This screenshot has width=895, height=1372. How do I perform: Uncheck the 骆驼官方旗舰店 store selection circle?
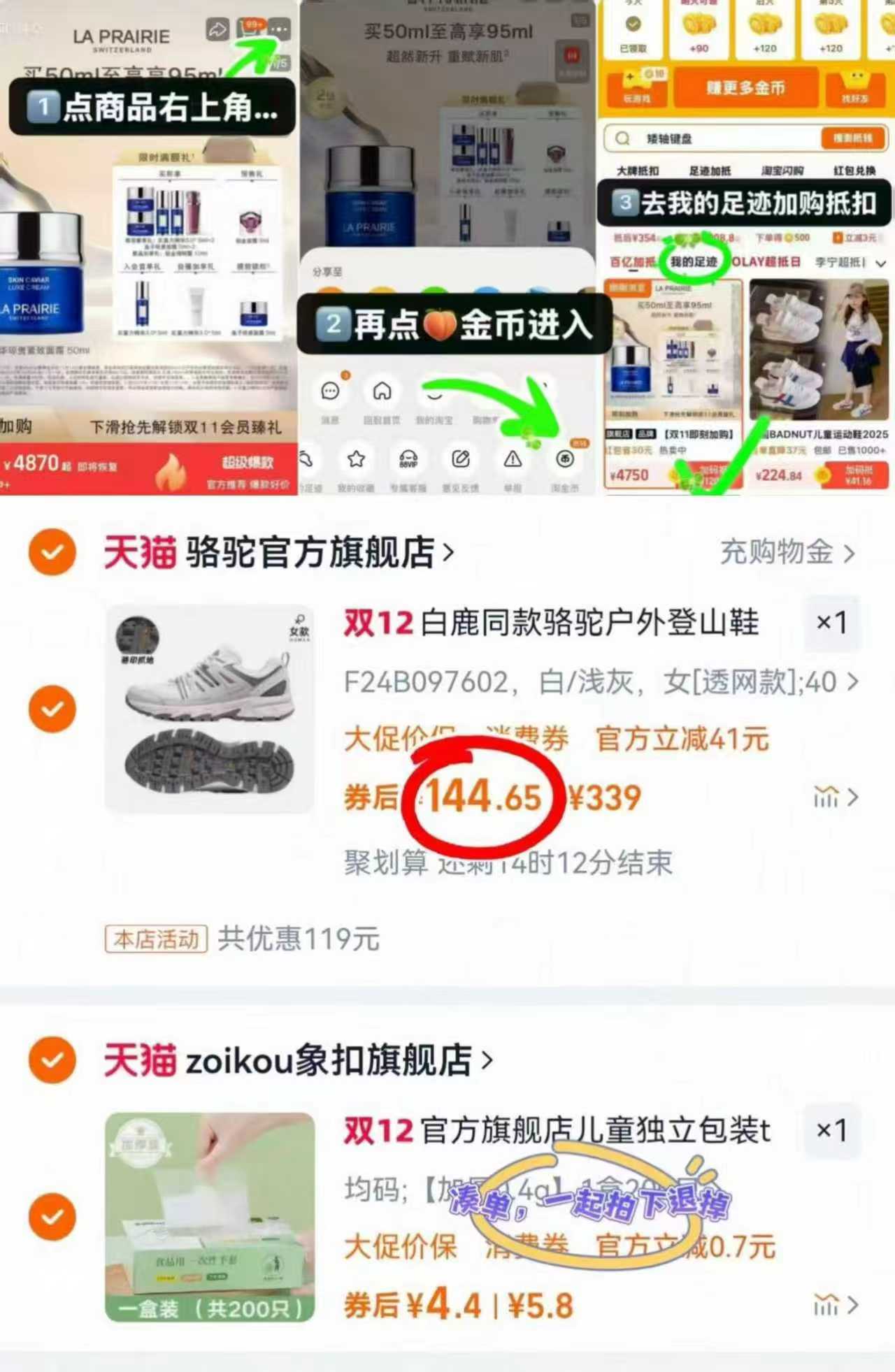pyautogui.click(x=52, y=552)
